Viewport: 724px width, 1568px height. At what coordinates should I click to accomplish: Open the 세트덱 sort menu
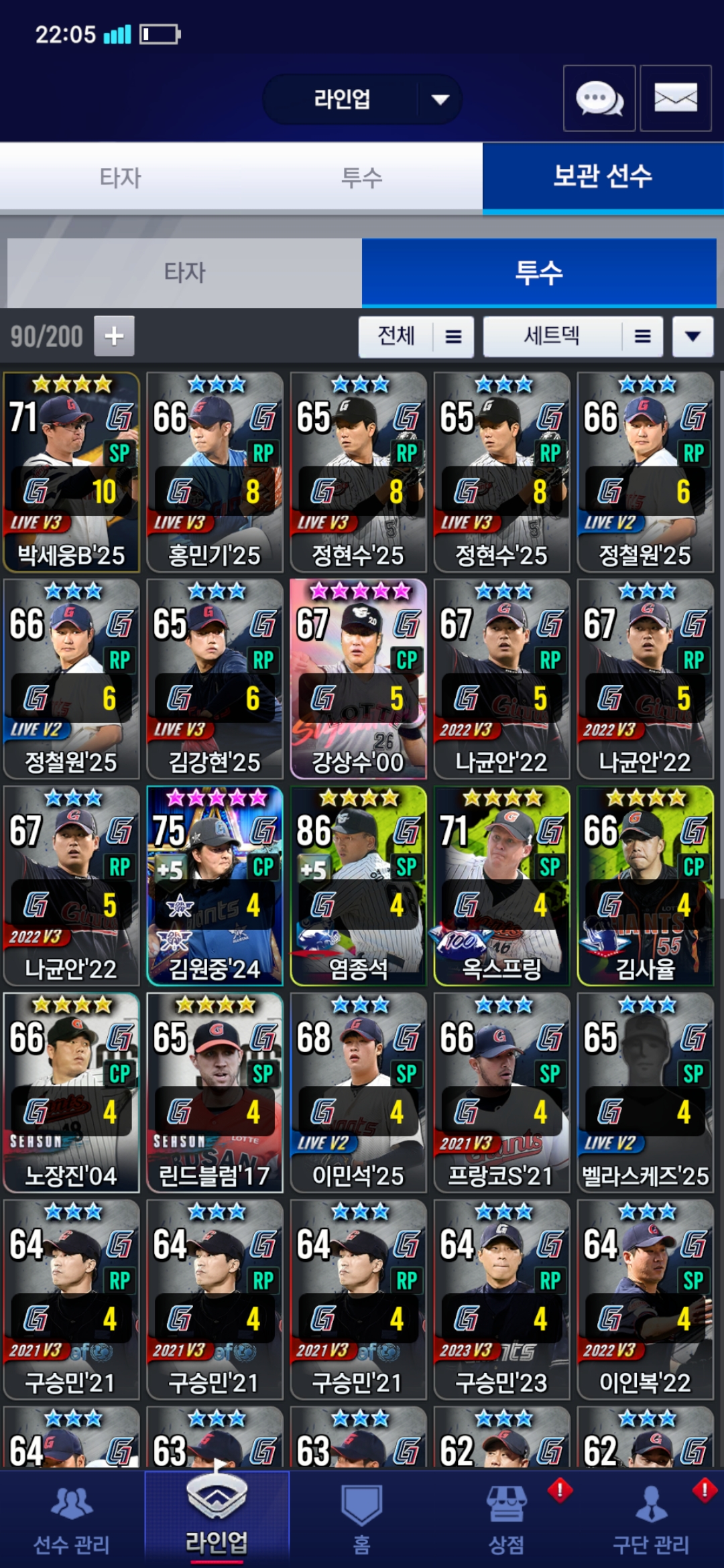pyautogui.click(x=572, y=336)
